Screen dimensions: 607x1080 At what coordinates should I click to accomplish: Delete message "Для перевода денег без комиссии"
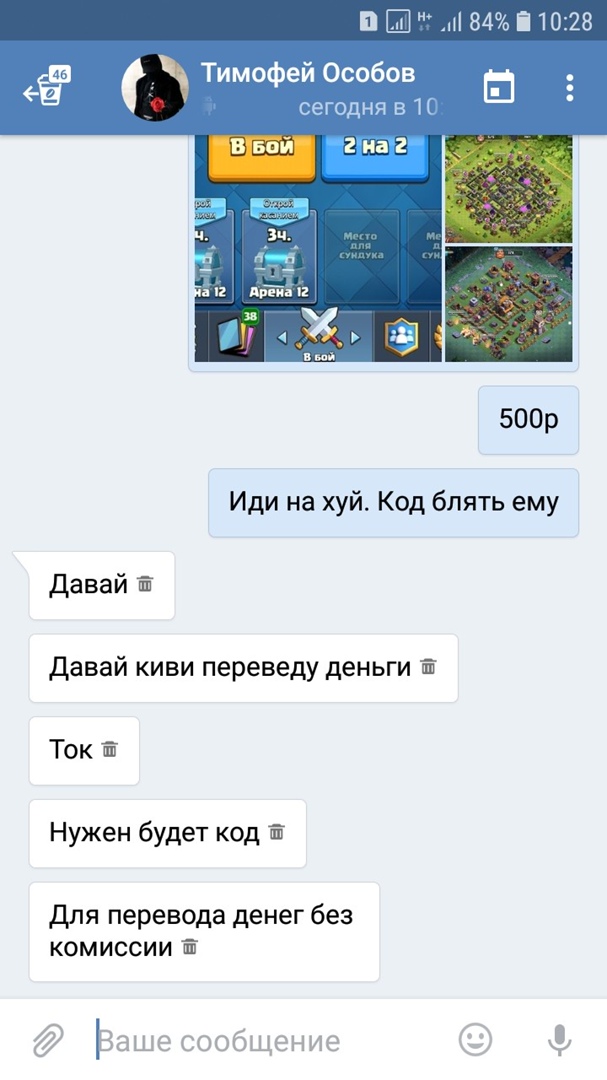[190, 946]
